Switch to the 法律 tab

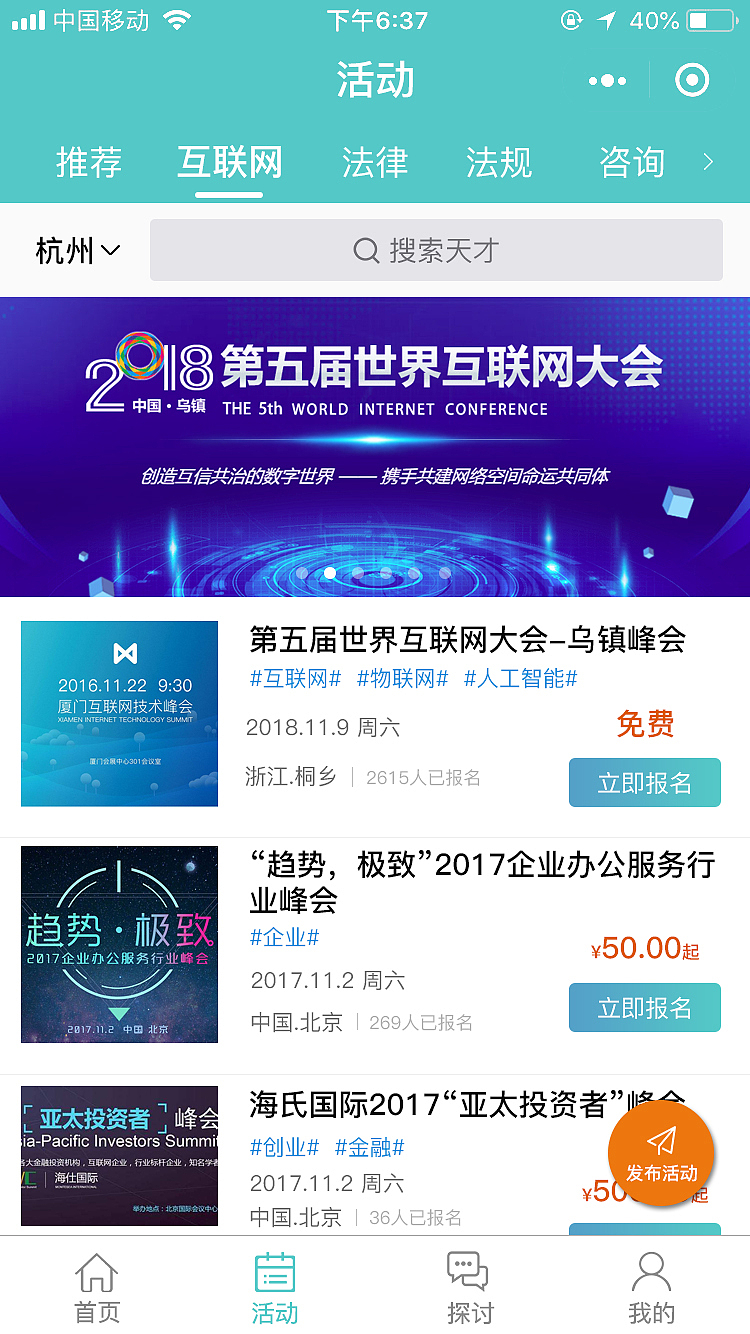pos(374,163)
